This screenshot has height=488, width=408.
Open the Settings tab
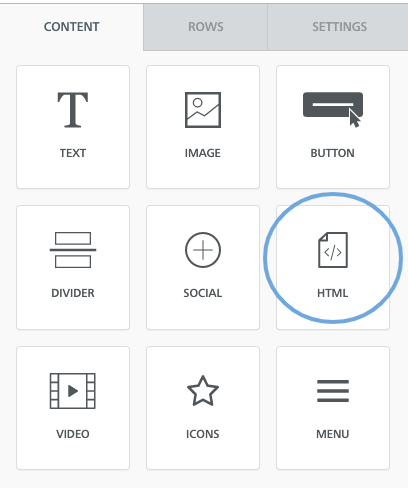point(338,27)
